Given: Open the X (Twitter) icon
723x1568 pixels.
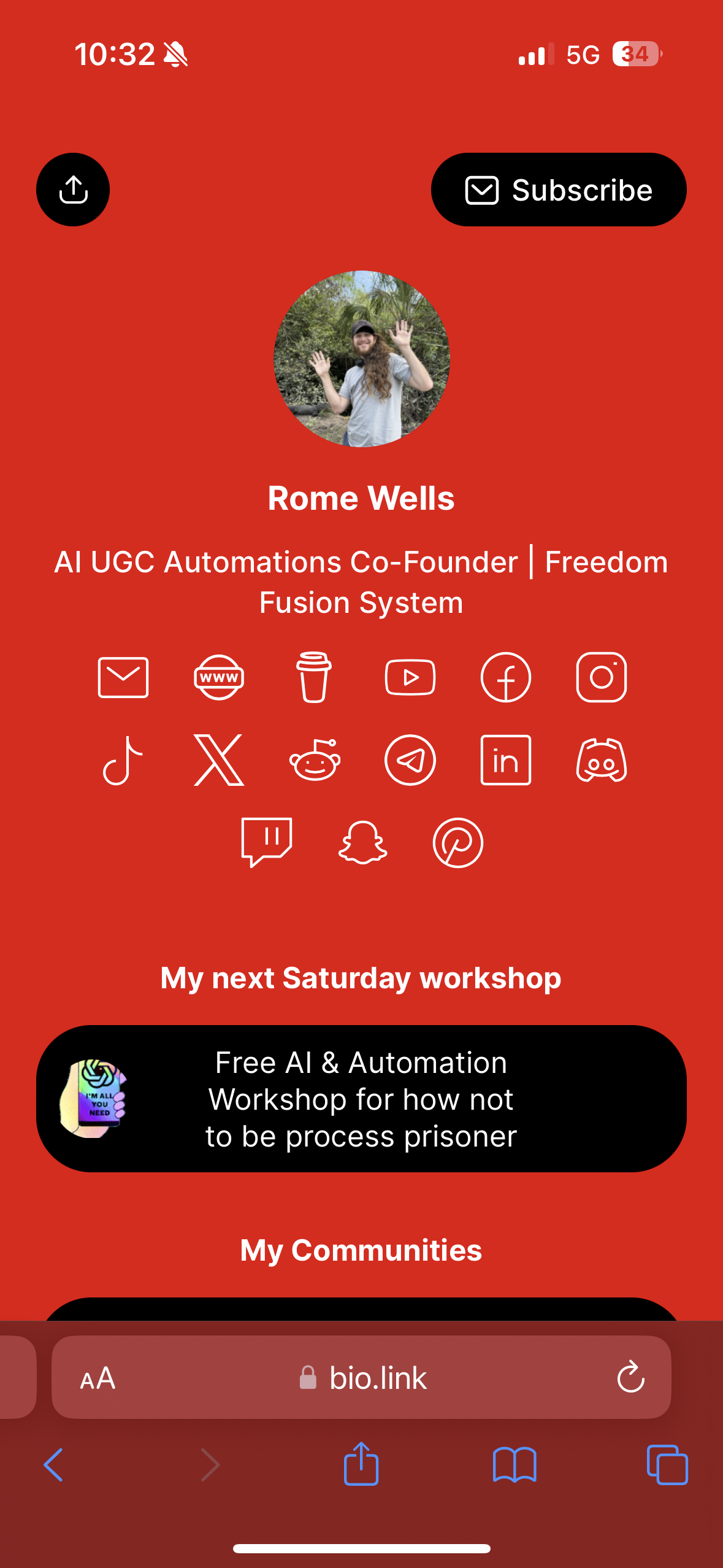Looking at the screenshot, I should 219,759.
